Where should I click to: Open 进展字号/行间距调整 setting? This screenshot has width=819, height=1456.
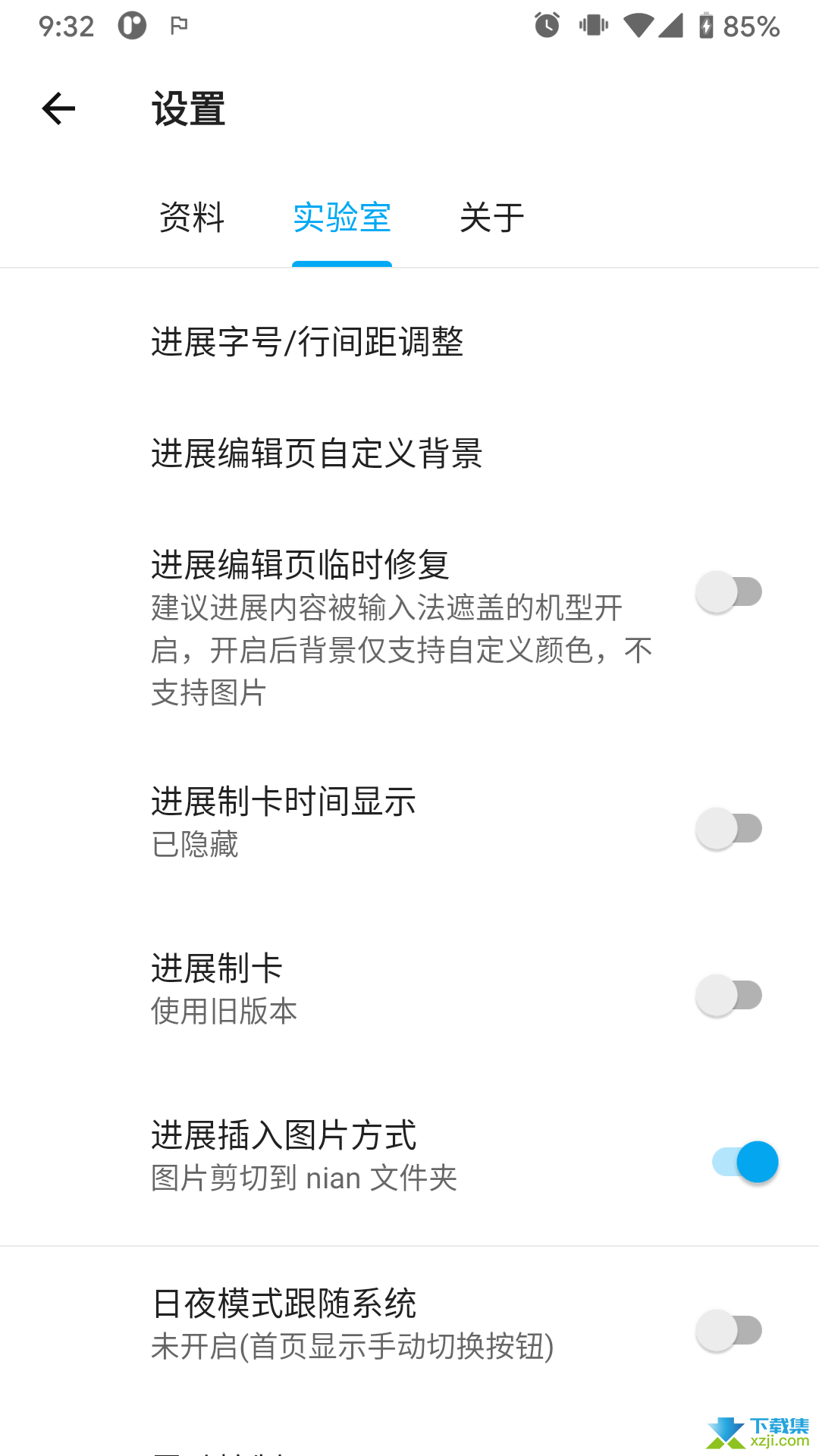point(409,342)
